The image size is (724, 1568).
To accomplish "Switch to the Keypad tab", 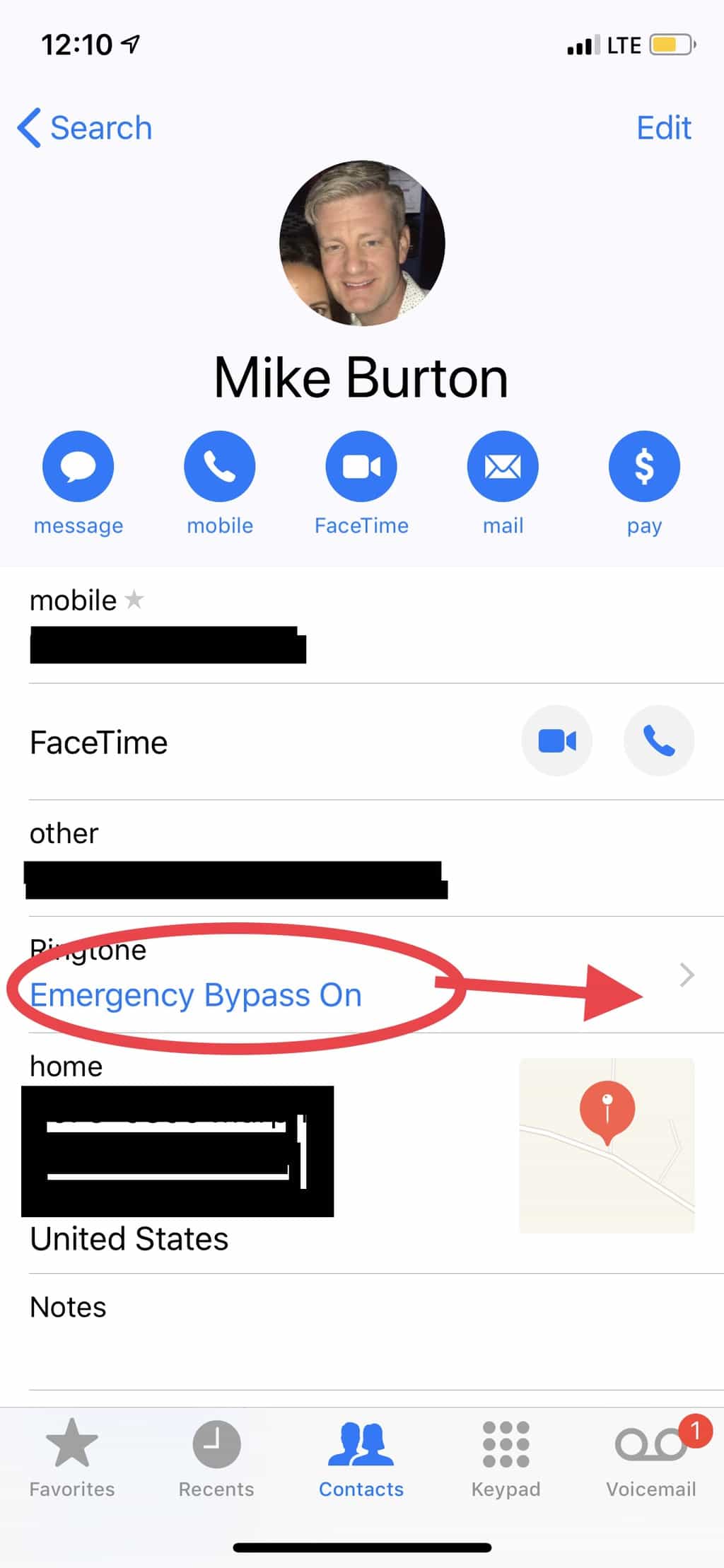I will tap(506, 1458).
